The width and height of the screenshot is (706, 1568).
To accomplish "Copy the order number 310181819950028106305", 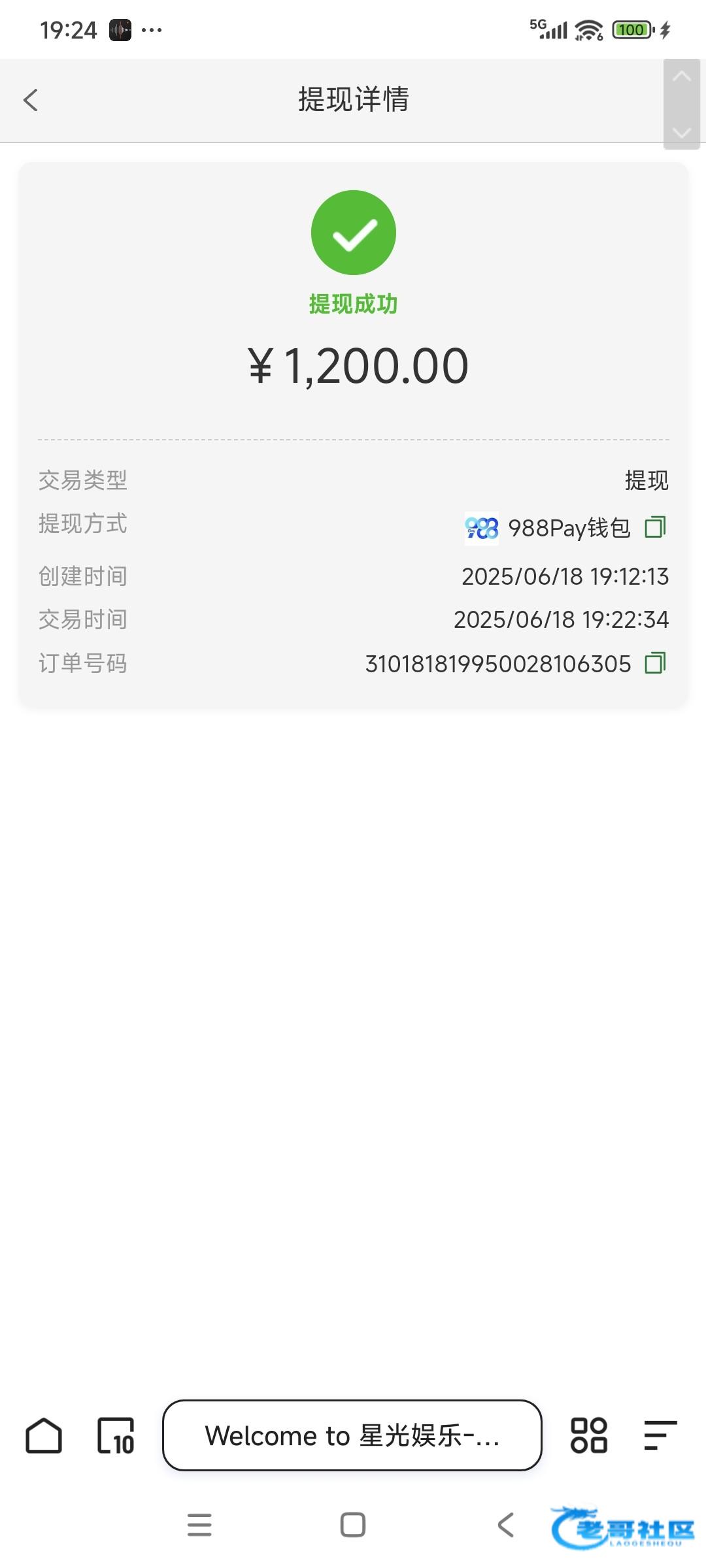I will tap(655, 663).
